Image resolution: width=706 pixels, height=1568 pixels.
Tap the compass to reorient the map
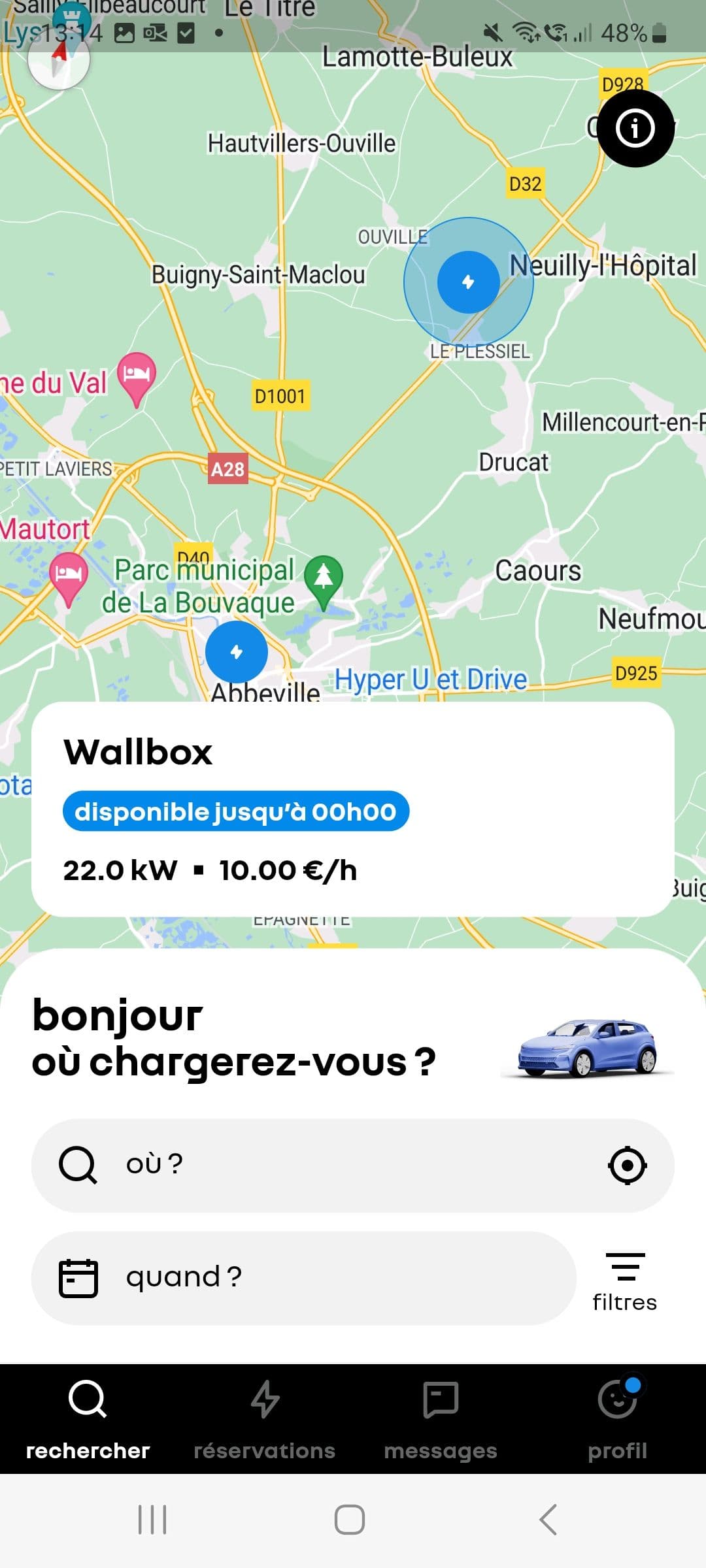click(x=59, y=60)
